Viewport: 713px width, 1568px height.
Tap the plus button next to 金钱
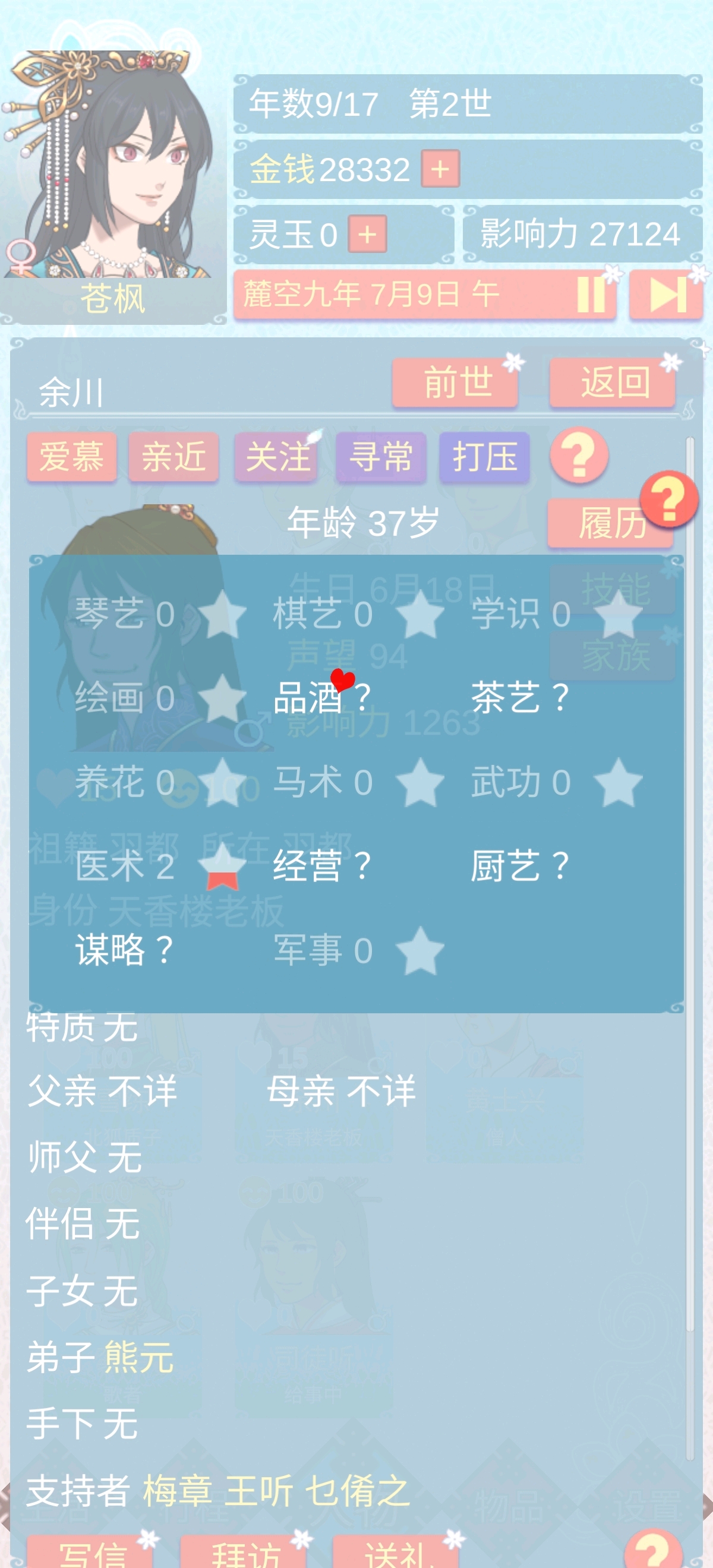(x=440, y=169)
